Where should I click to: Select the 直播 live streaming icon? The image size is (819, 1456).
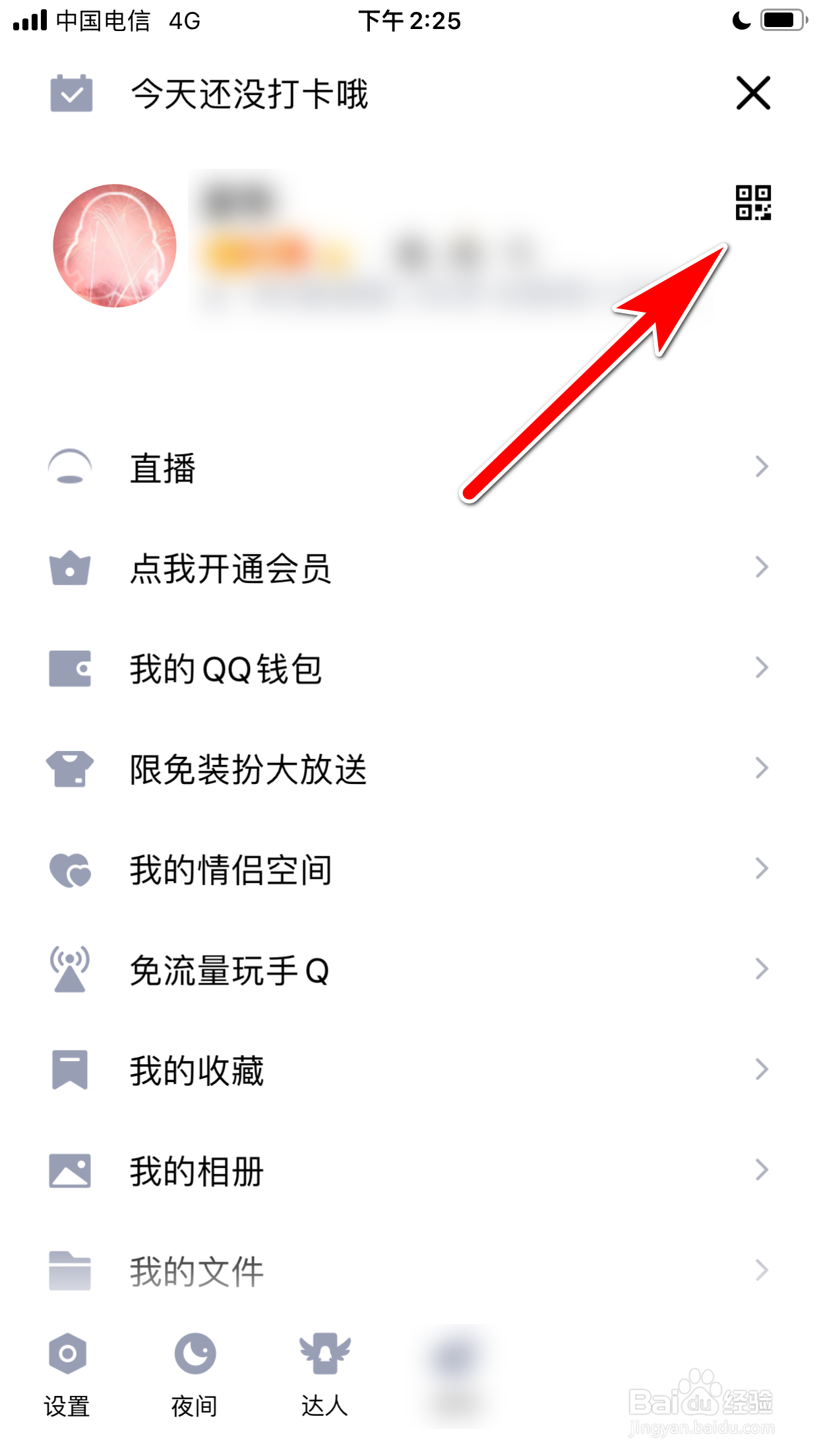71,468
